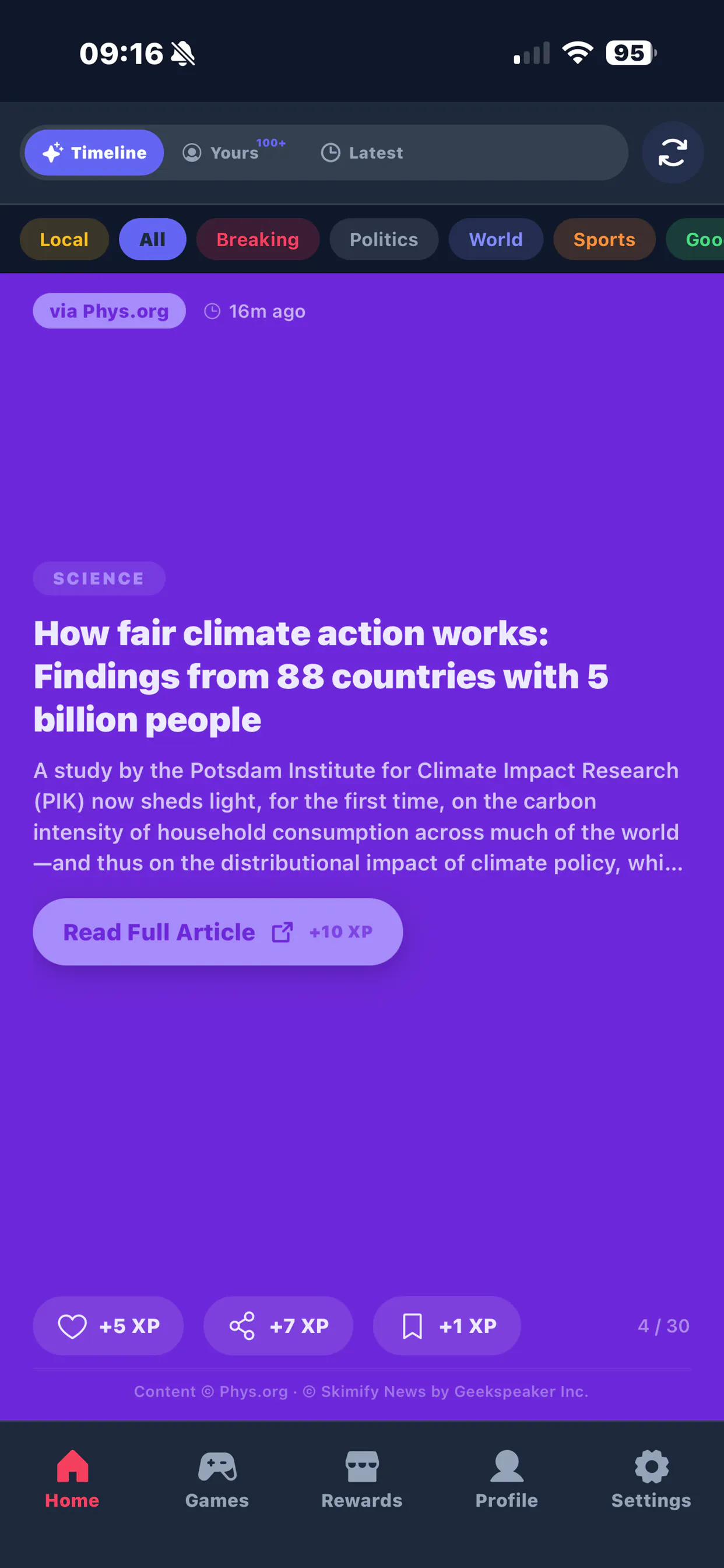Filter by Politics category

click(x=384, y=239)
